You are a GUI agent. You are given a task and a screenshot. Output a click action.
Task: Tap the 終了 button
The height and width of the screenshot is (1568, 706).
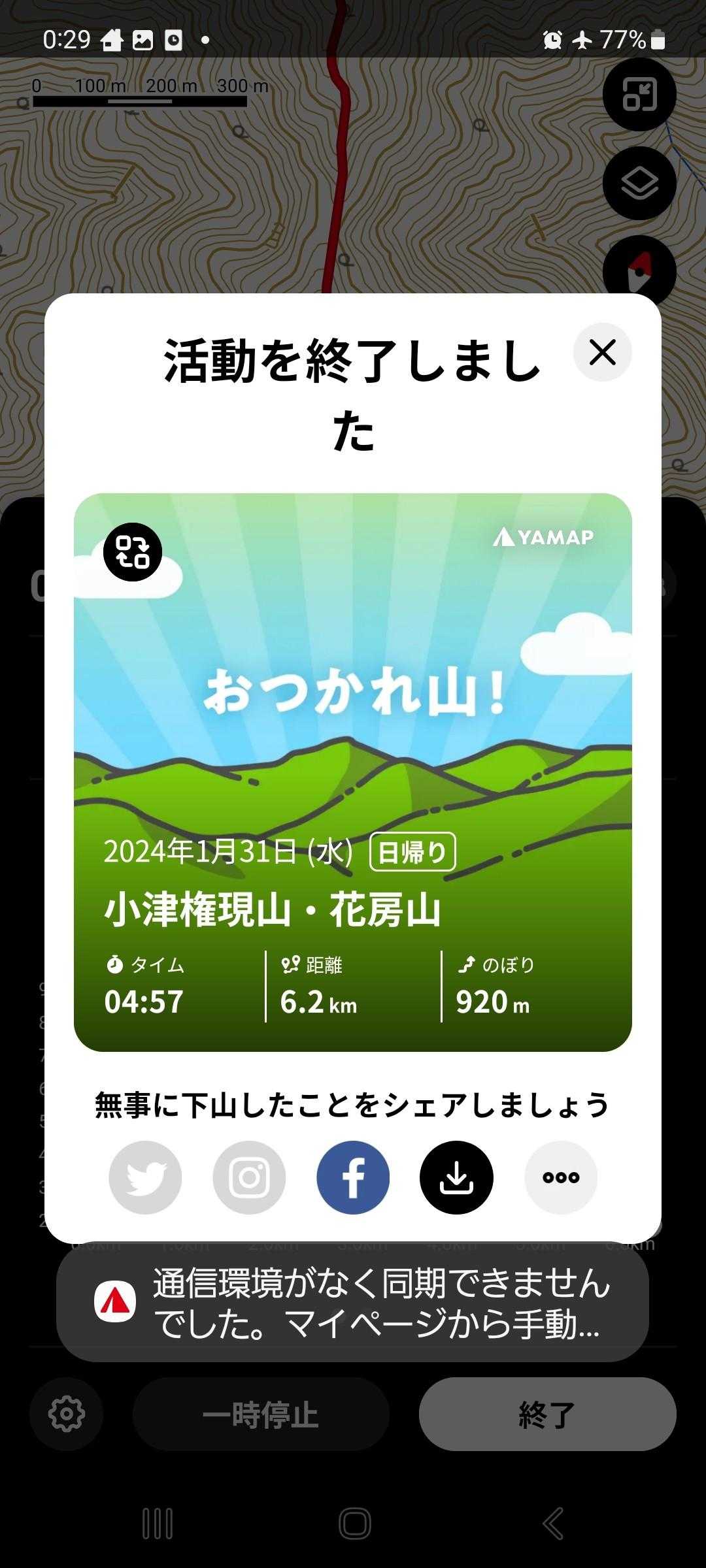click(547, 1414)
